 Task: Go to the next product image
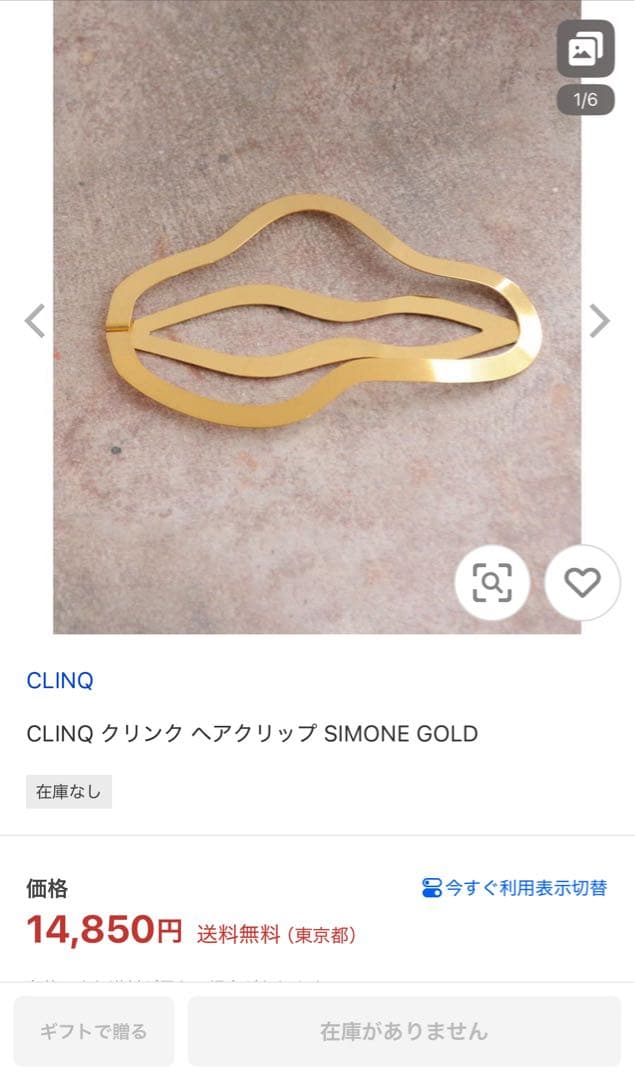pos(599,321)
